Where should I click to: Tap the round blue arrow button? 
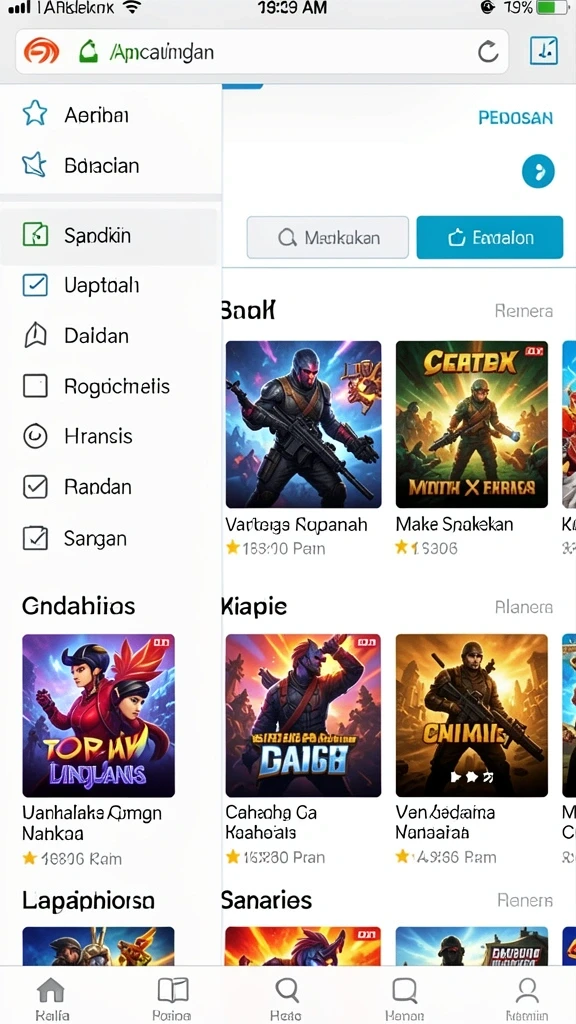point(538,172)
